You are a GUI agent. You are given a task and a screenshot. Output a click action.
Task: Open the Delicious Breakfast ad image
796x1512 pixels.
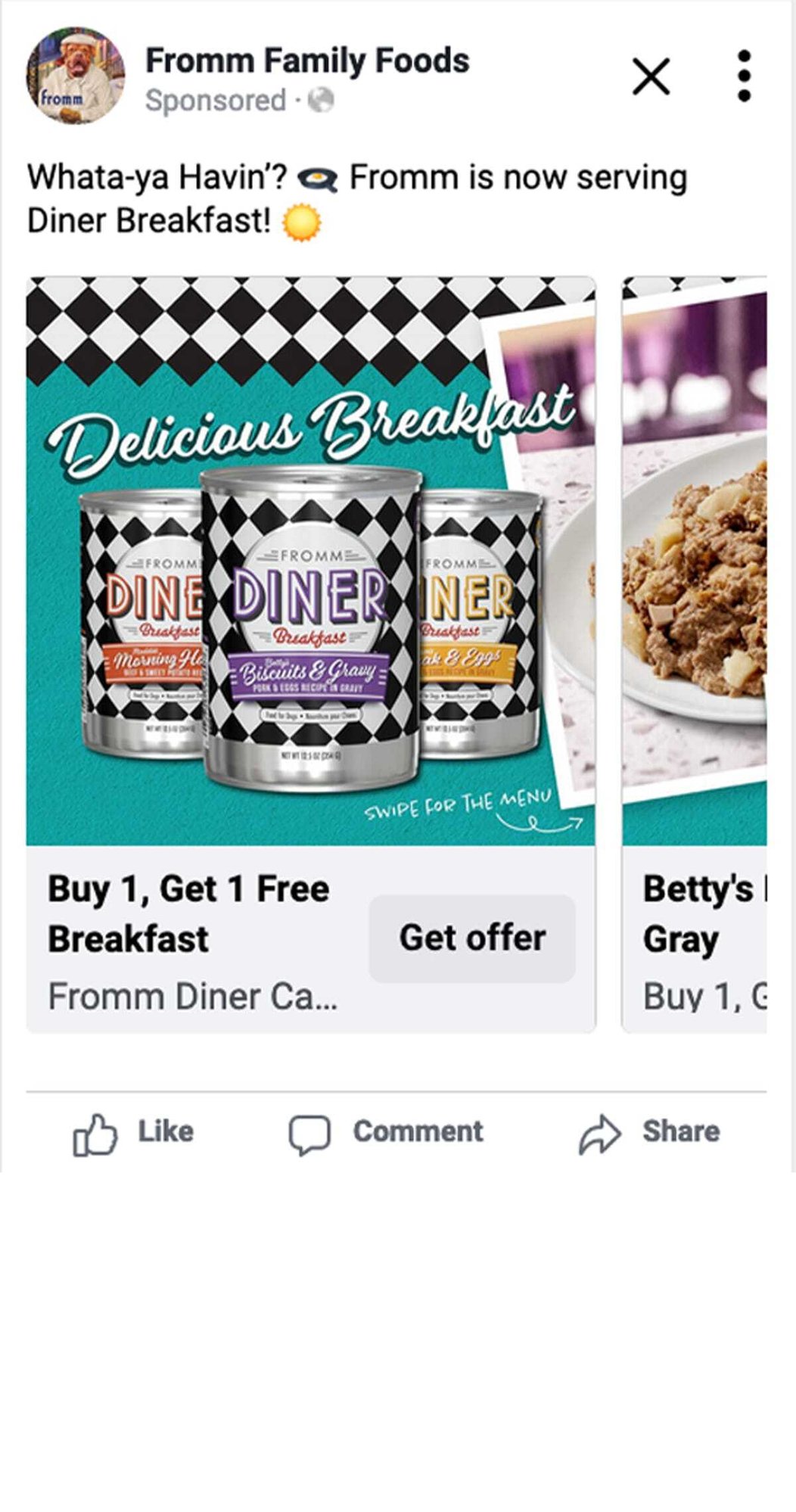click(310, 560)
